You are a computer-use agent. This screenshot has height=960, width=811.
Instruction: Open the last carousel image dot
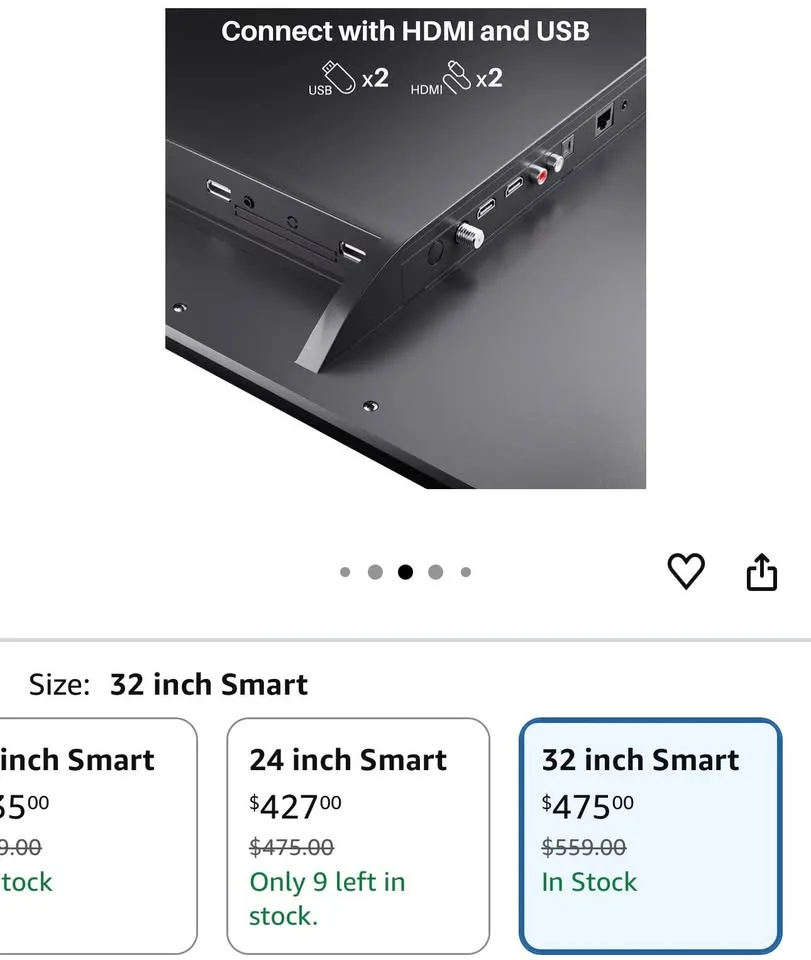(465, 571)
